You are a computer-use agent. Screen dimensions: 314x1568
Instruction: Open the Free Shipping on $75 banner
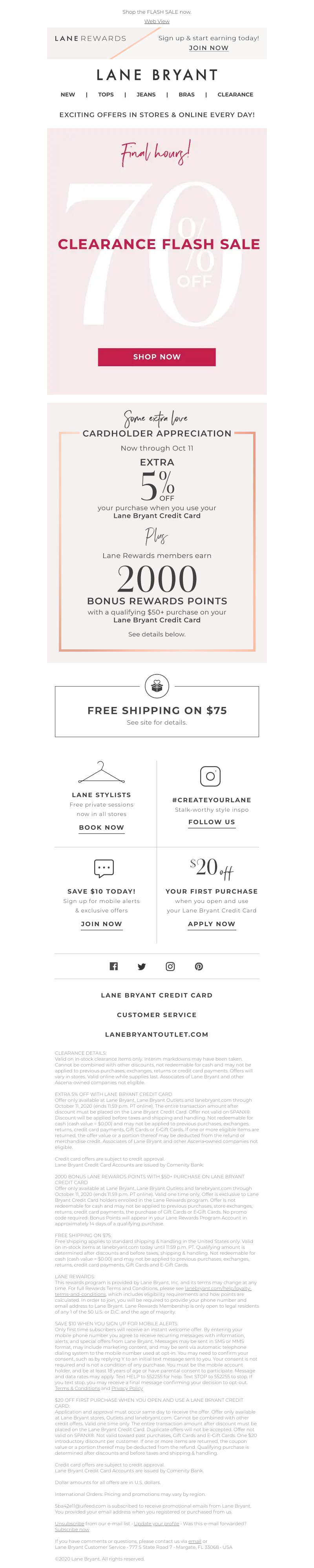click(x=157, y=711)
